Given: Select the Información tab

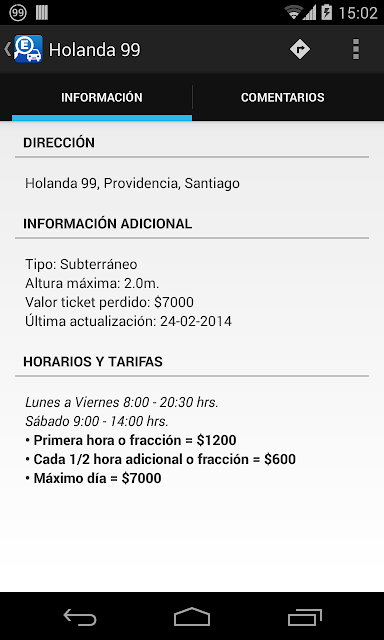Looking at the screenshot, I should 102,98.
